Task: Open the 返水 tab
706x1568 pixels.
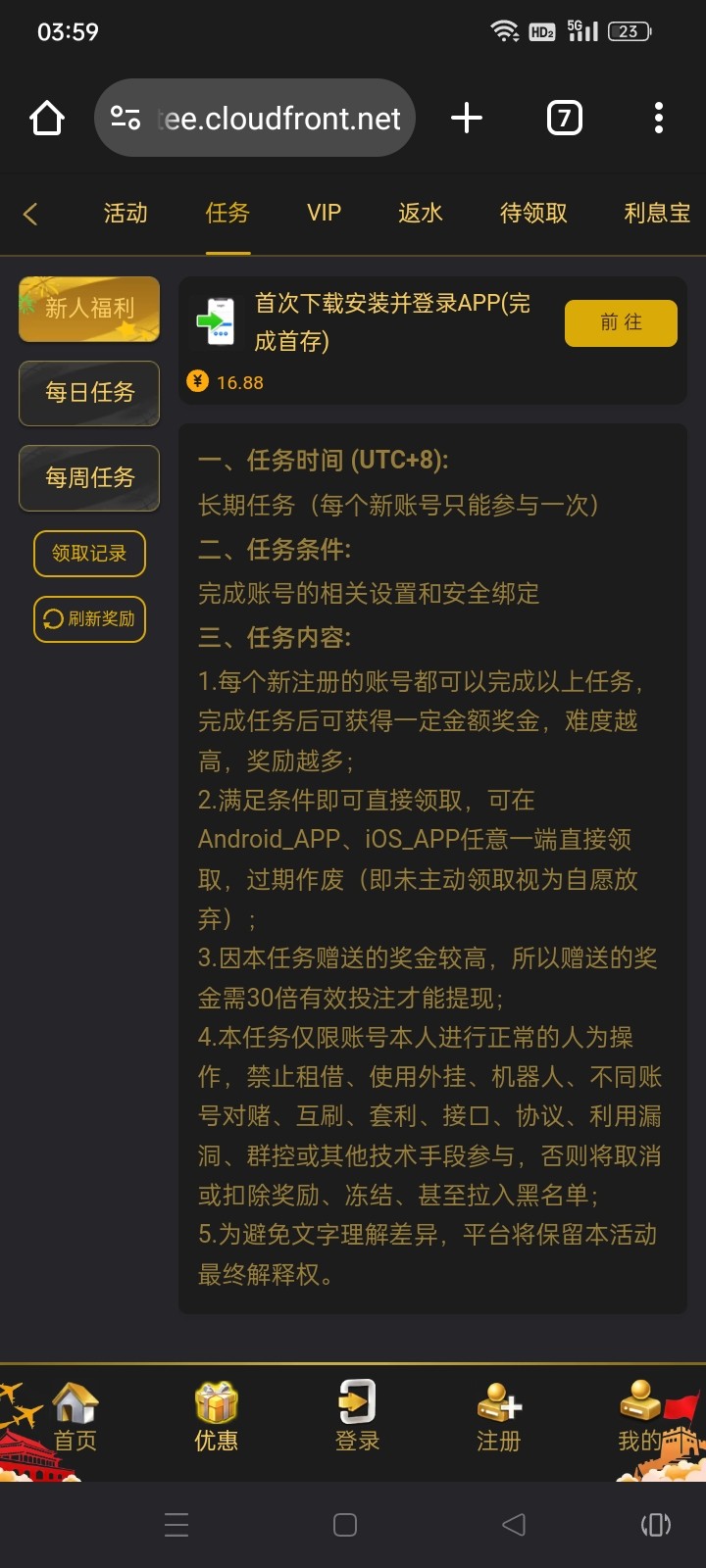Action: pyautogui.click(x=421, y=214)
